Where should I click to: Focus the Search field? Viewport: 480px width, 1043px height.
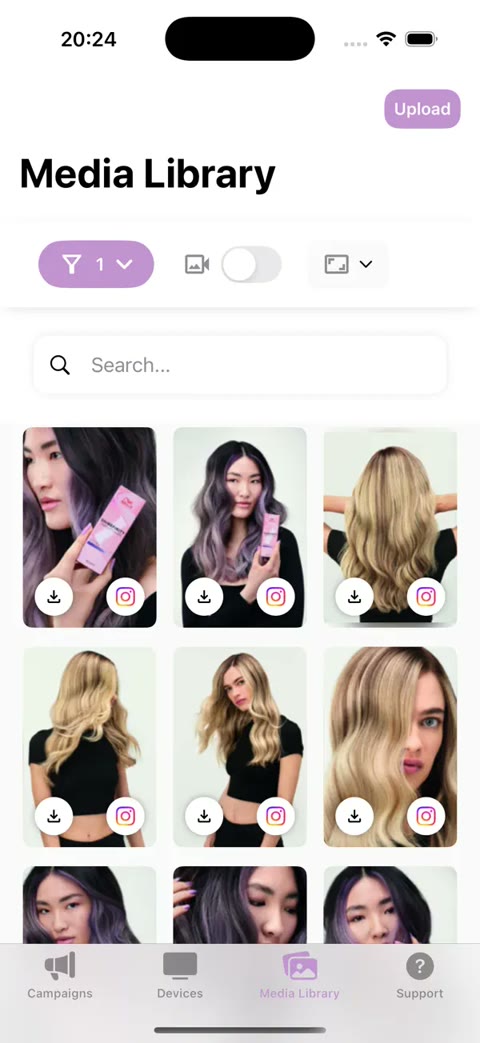pyautogui.click(x=240, y=365)
